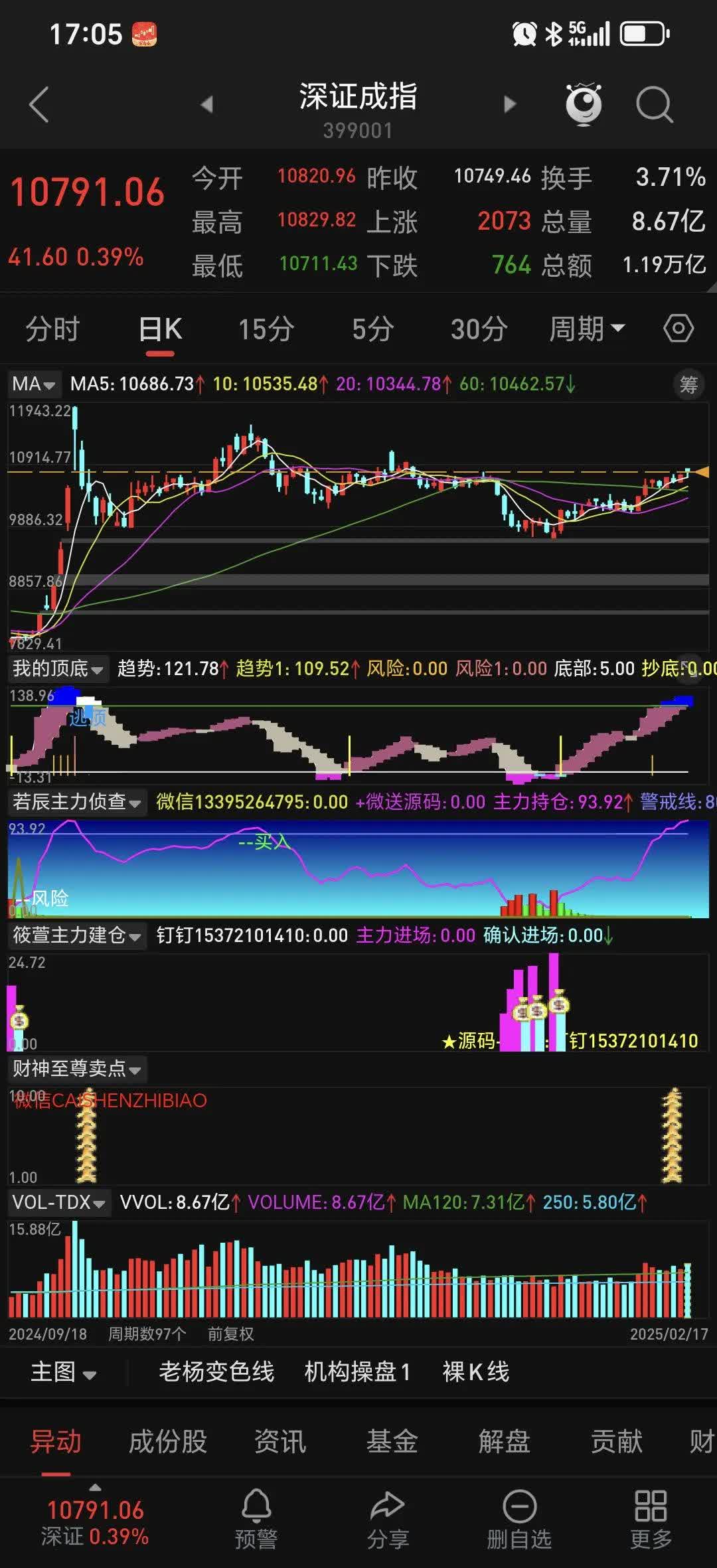Expand the 周期 period dropdown
The width and height of the screenshot is (717, 1568).
(x=587, y=329)
